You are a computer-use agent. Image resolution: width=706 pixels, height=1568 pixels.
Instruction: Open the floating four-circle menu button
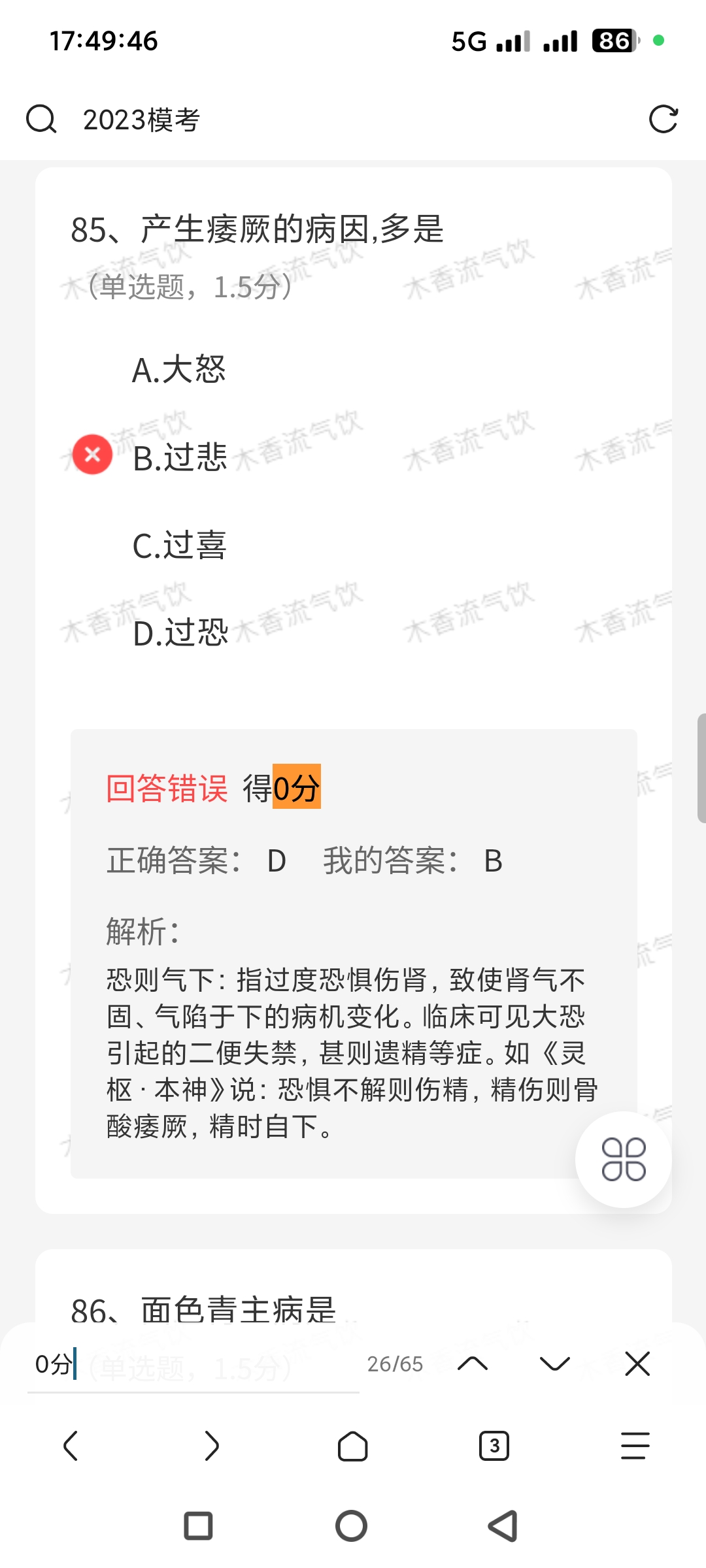point(623,1159)
